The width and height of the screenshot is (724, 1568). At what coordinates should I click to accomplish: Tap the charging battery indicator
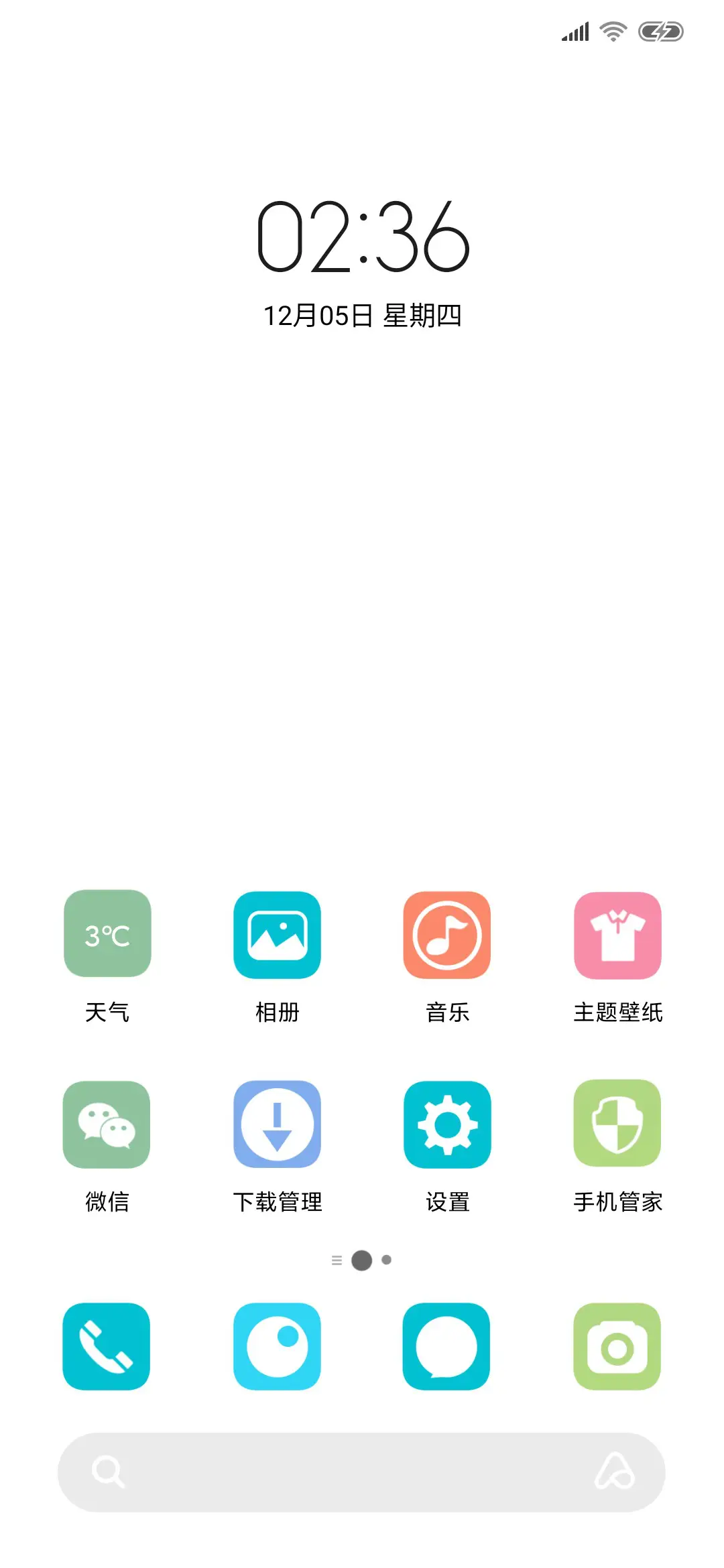659,31
